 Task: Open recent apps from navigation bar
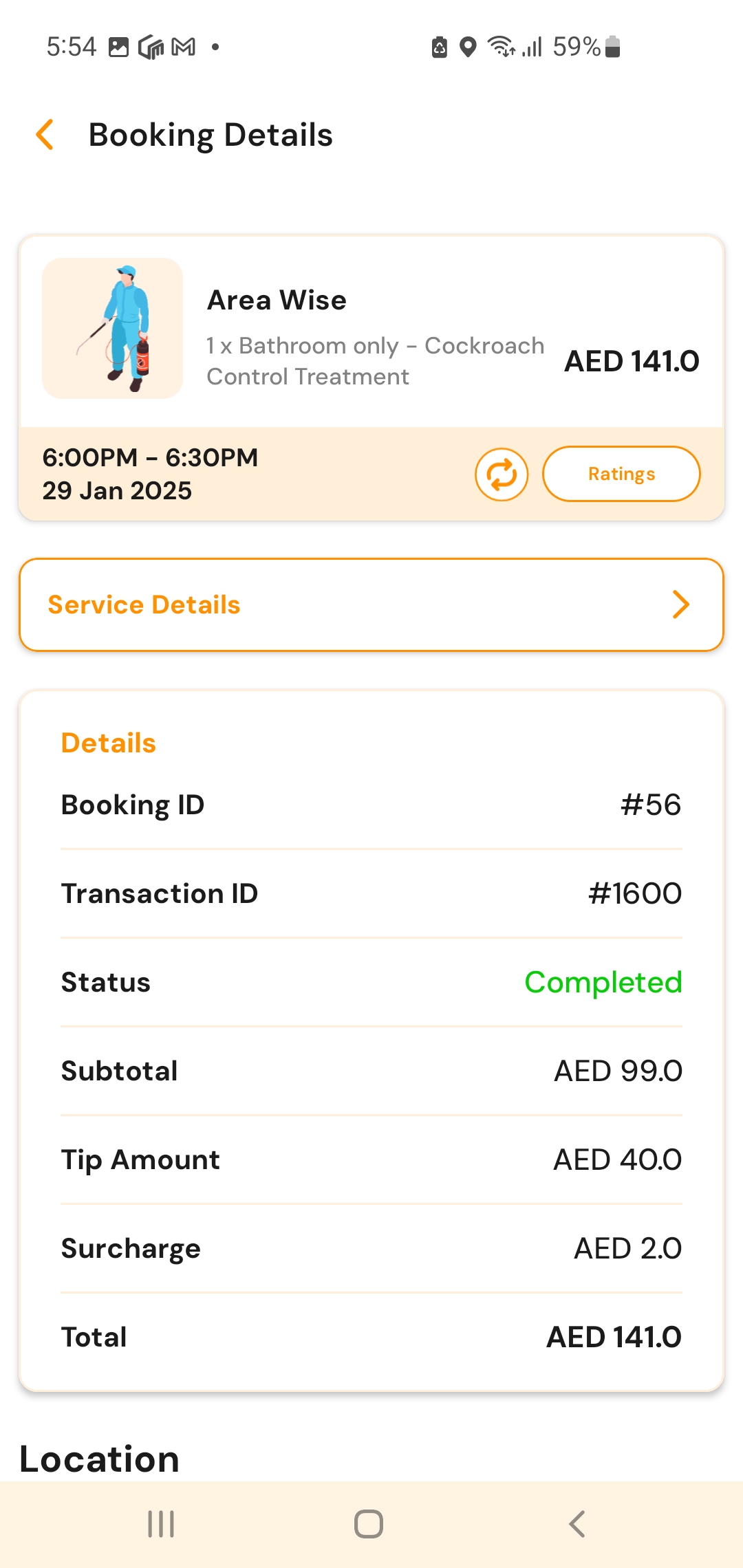pos(161,1523)
